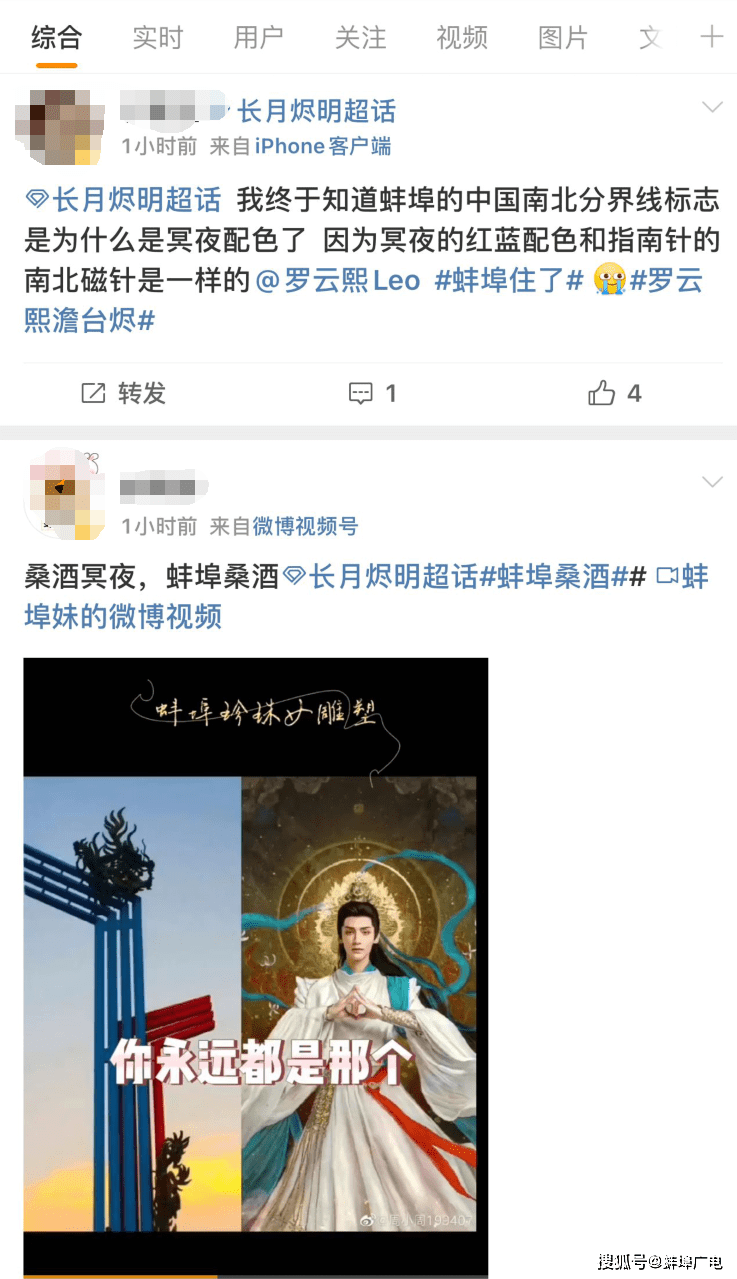Like the post about 南北分界线标志

614,394
